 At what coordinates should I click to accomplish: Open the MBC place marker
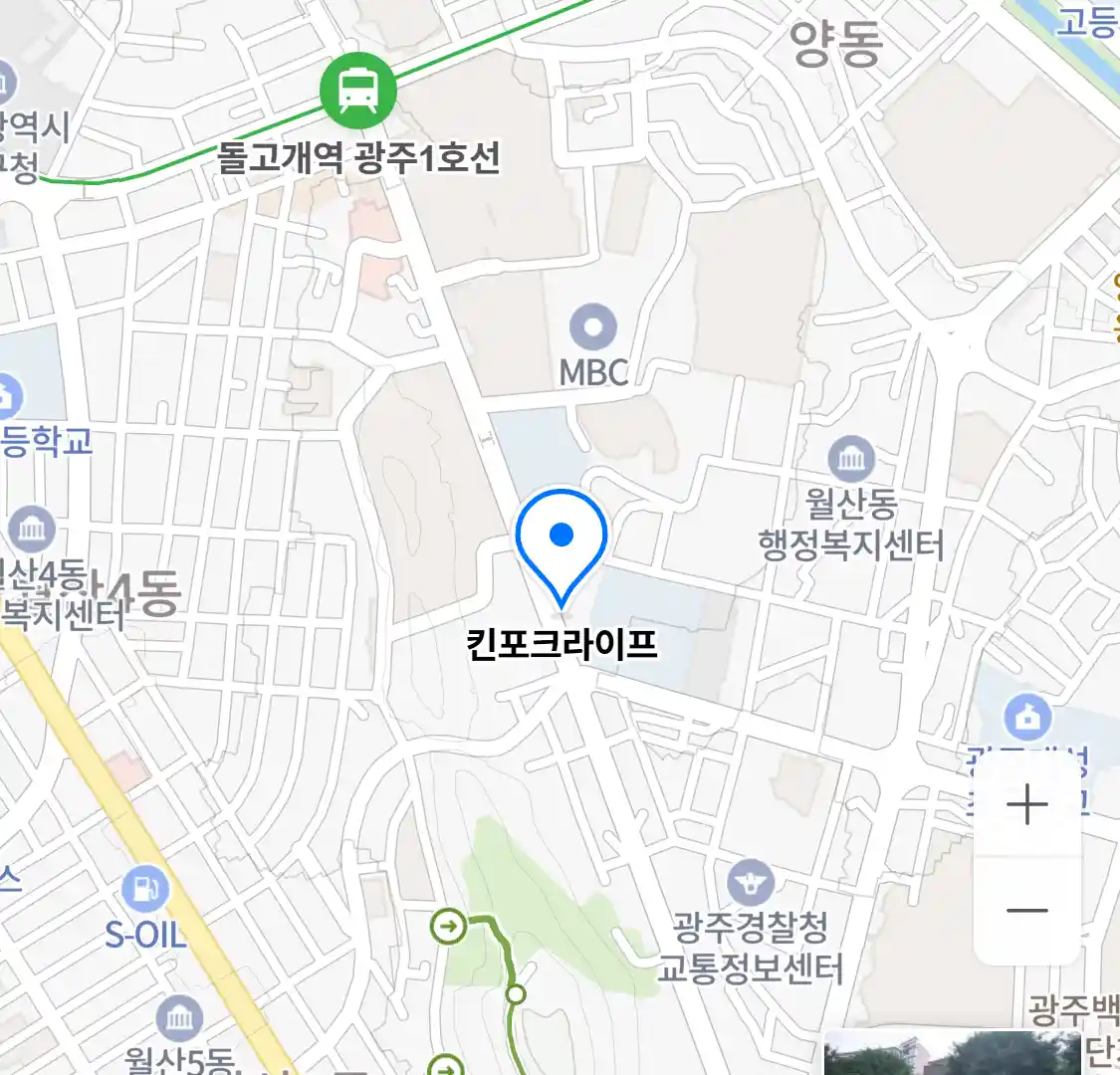pos(593,327)
